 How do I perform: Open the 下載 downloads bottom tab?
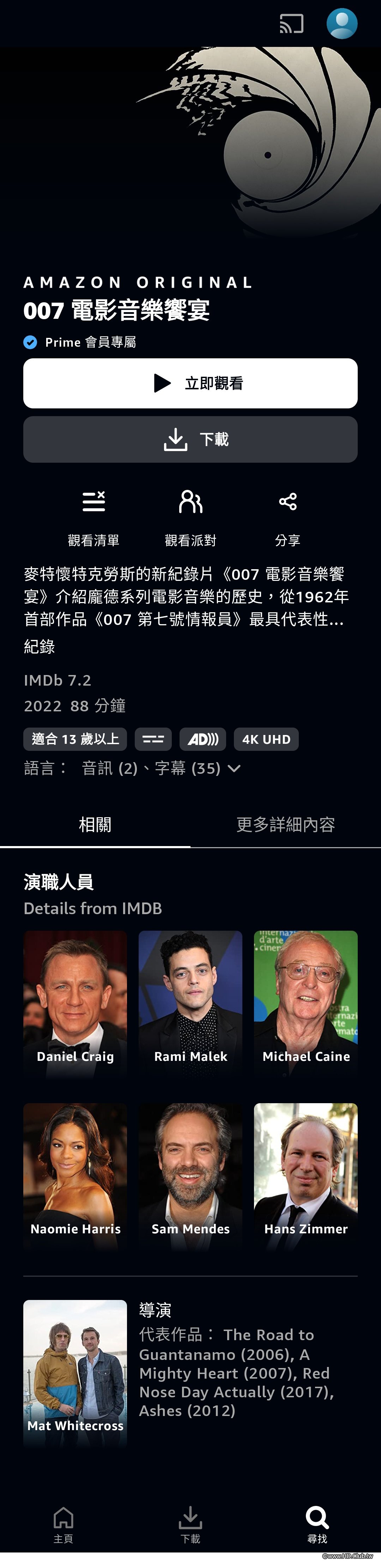(190, 1524)
